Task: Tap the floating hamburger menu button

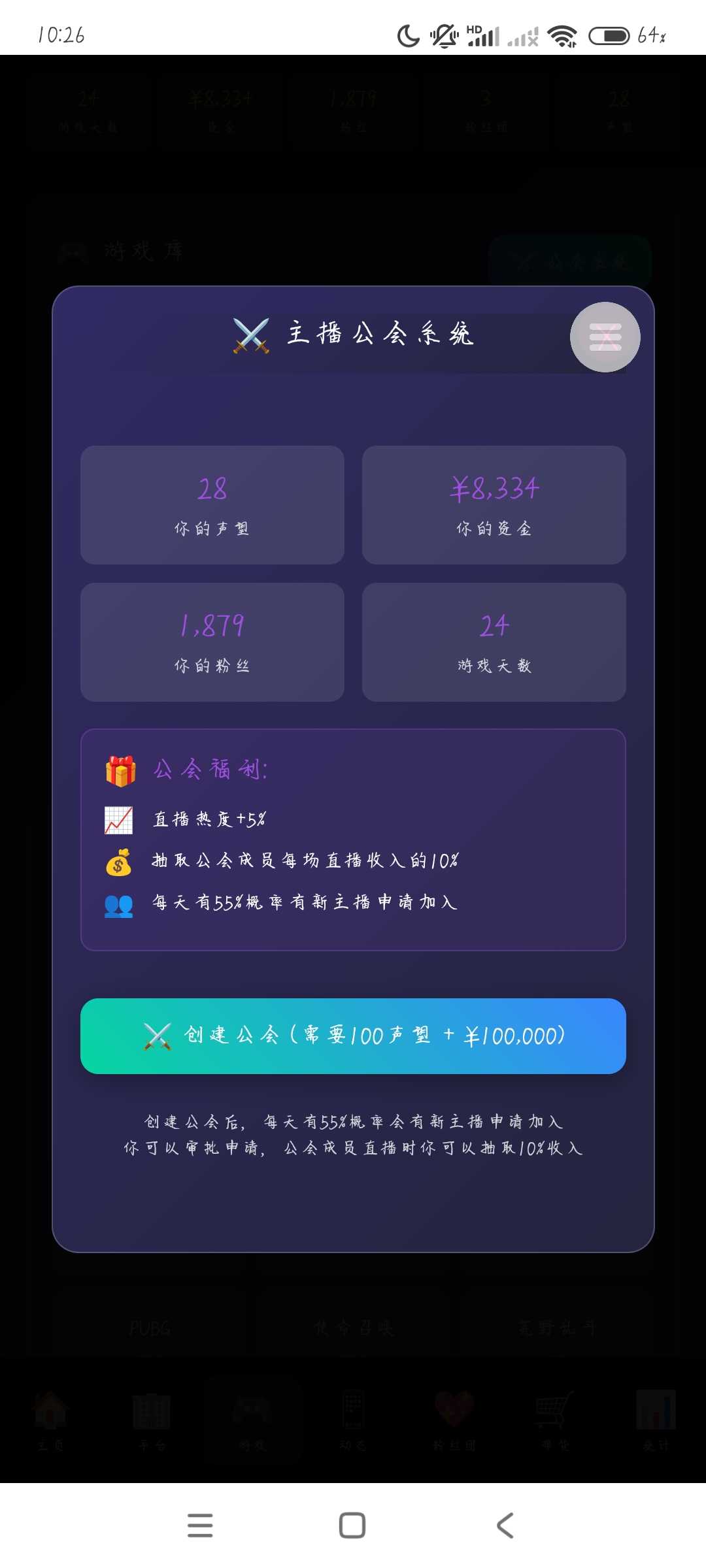Action: (x=605, y=337)
